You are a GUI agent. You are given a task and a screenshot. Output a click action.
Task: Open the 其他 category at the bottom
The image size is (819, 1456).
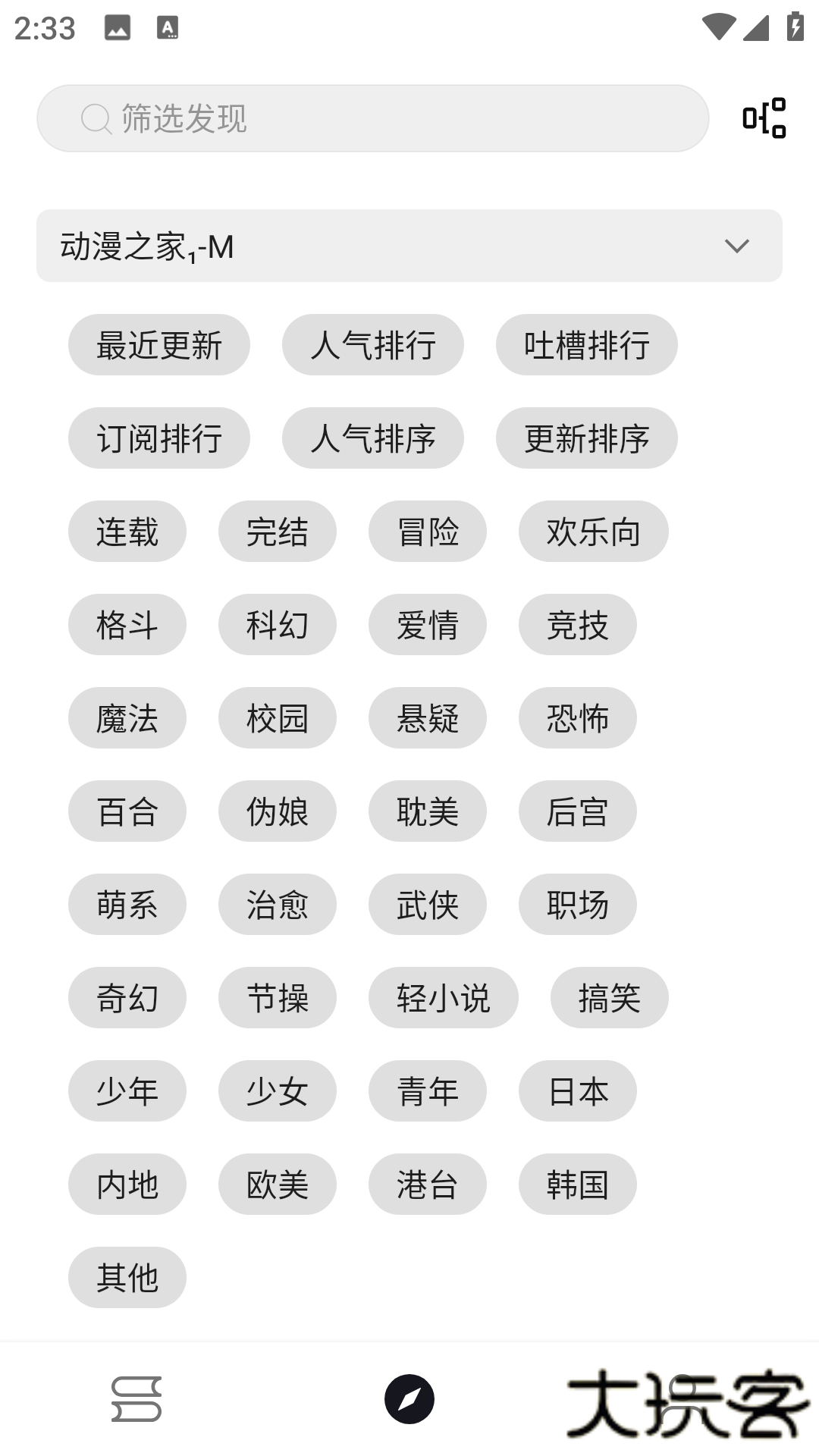(127, 1277)
